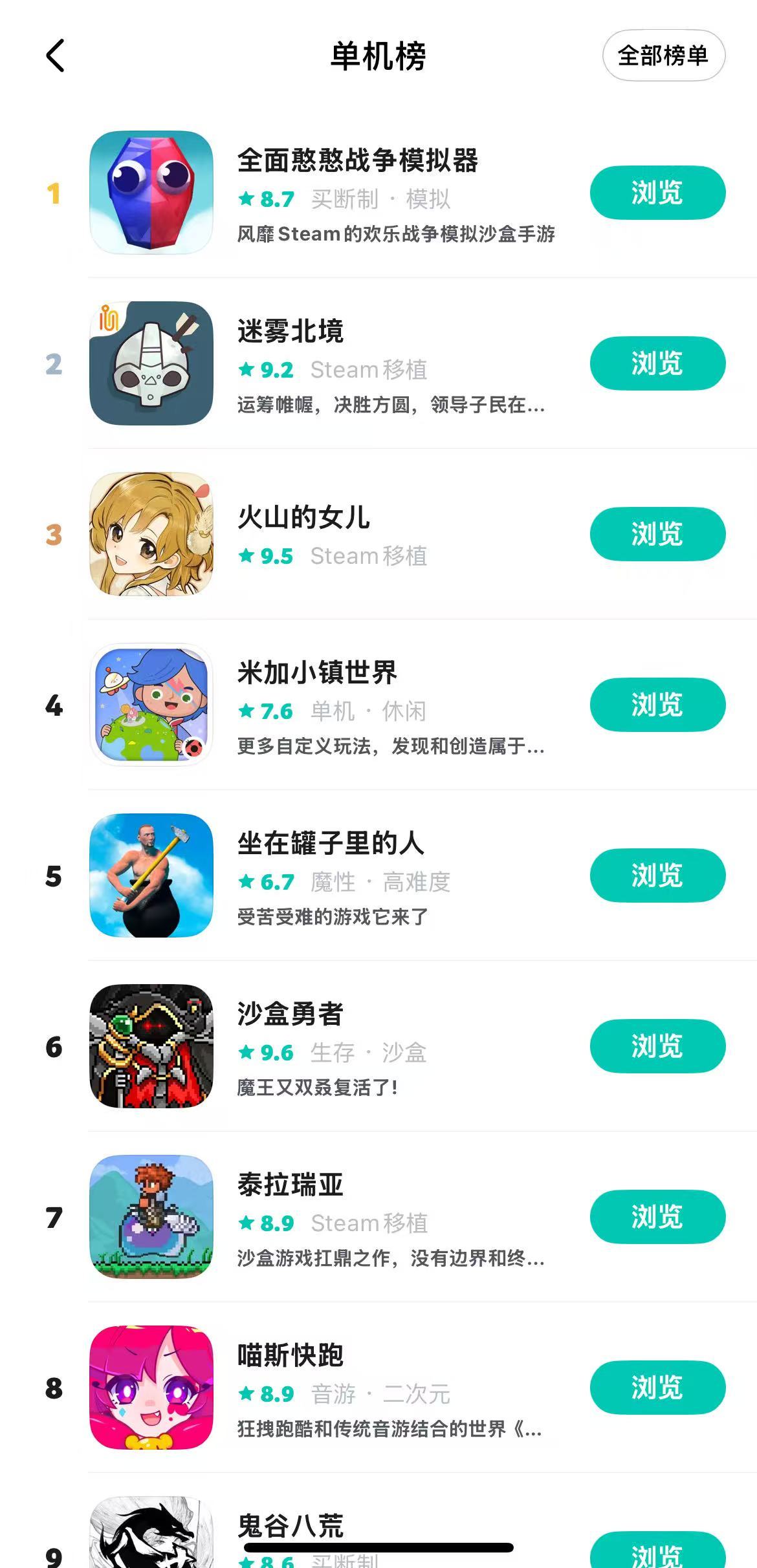Open the 米加小镇世界 list entry
757x1568 pixels.
[x=317, y=674]
